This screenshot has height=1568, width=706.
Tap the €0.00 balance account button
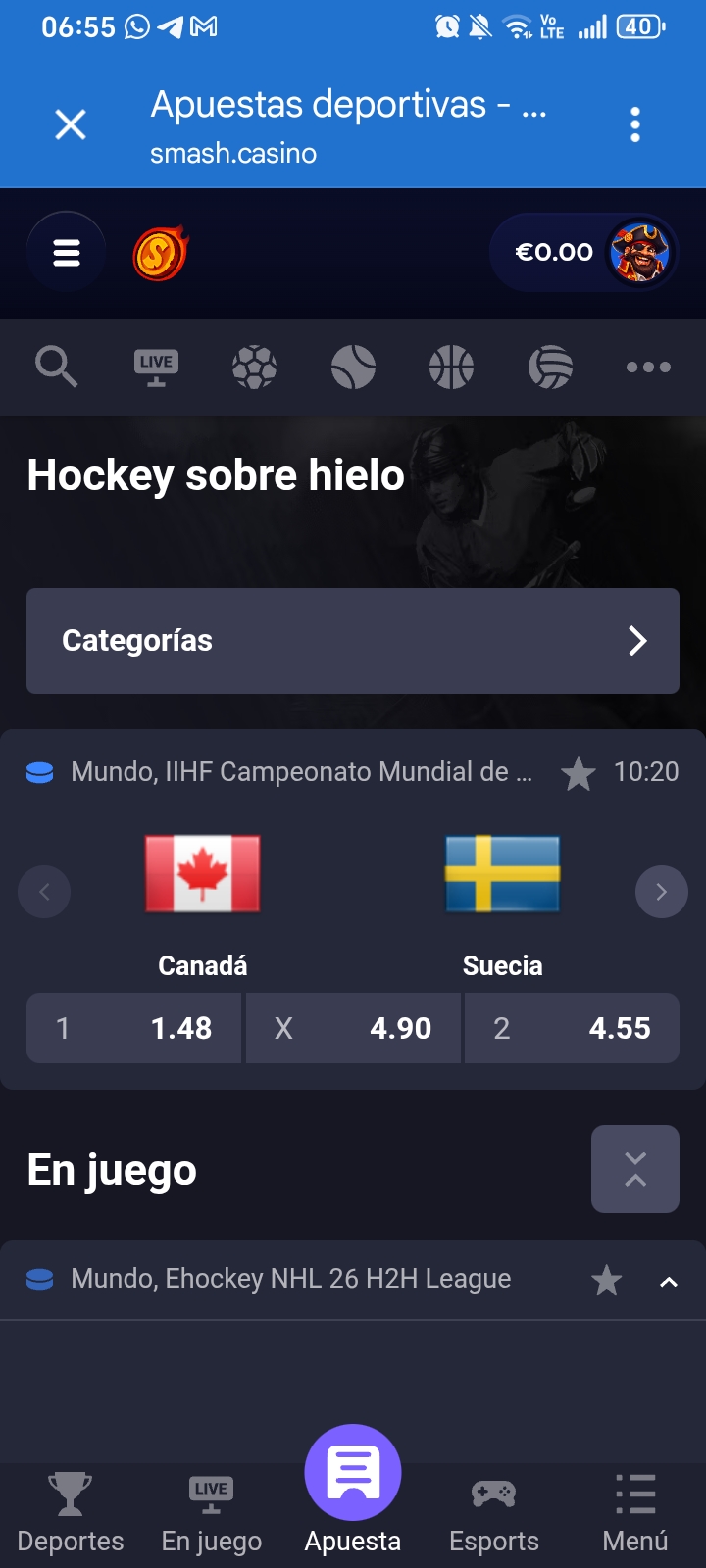click(x=584, y=253)
